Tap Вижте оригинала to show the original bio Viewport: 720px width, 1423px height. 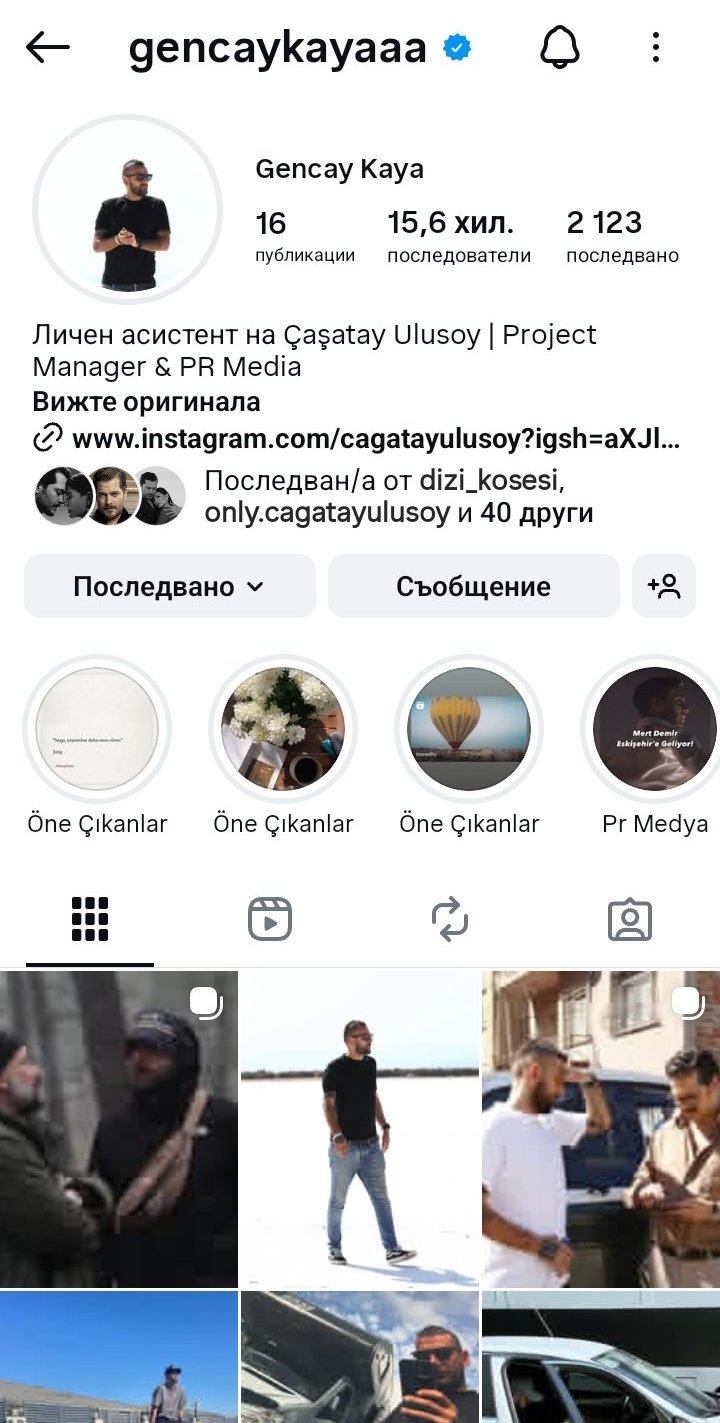point(146,402)
